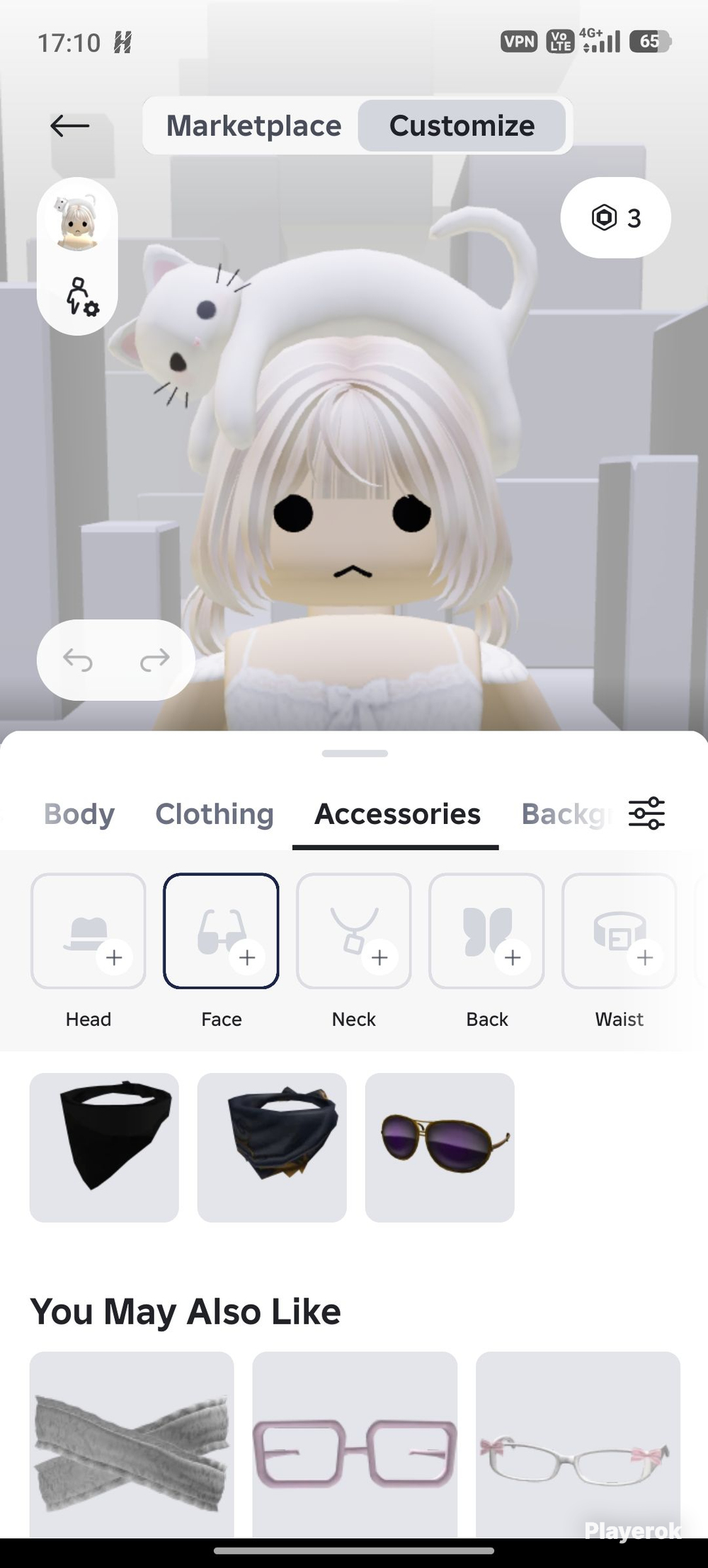Equip the black bandana item
Image resolution: width=708 pixels, height=1568 pixels.
click(x=104, y=1148)
